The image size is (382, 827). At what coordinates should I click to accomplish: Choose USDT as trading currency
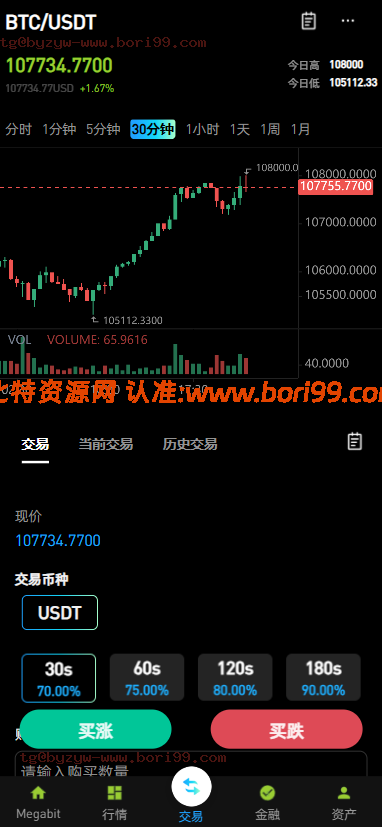tap(60, 613)
